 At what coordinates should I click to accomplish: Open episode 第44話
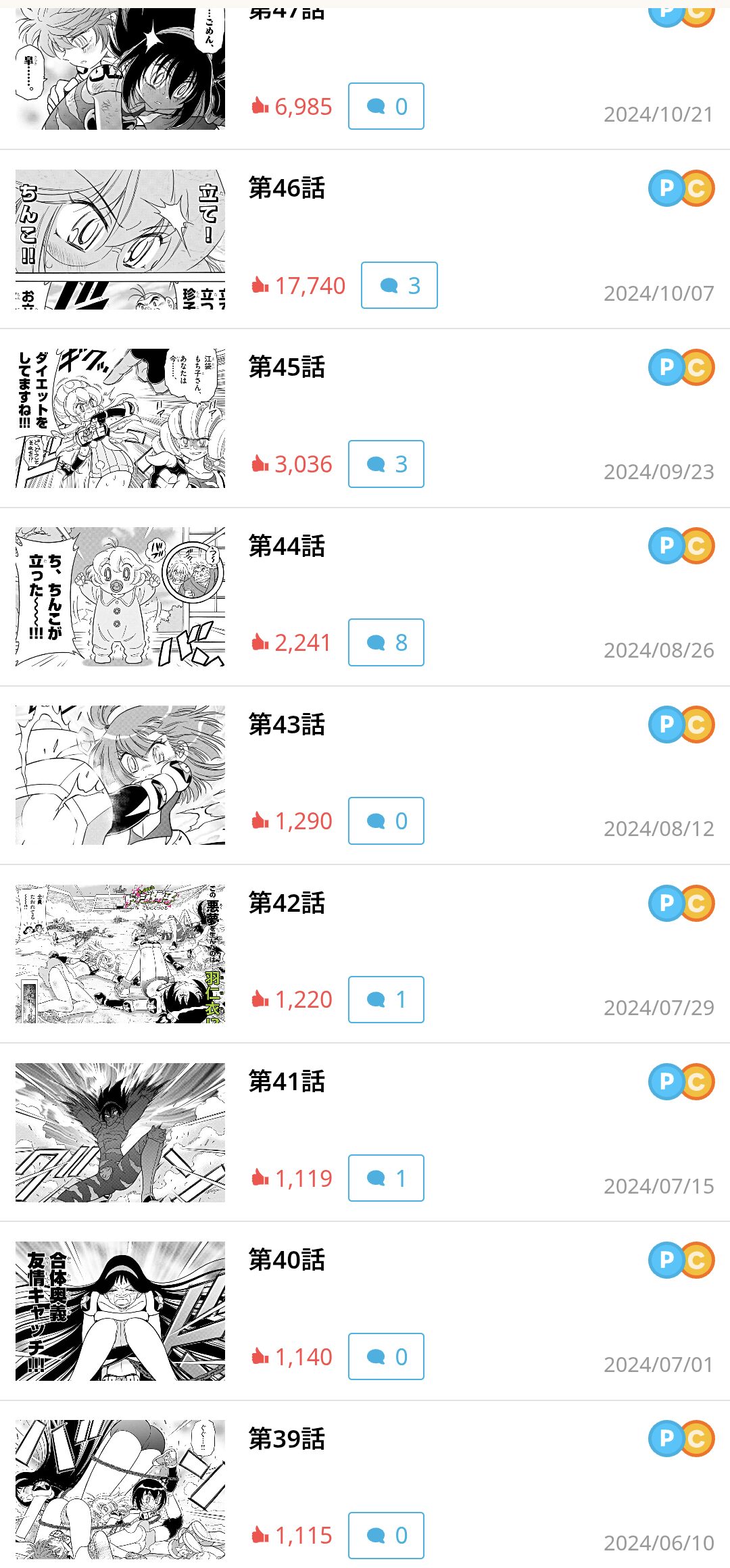coord(287,545)
